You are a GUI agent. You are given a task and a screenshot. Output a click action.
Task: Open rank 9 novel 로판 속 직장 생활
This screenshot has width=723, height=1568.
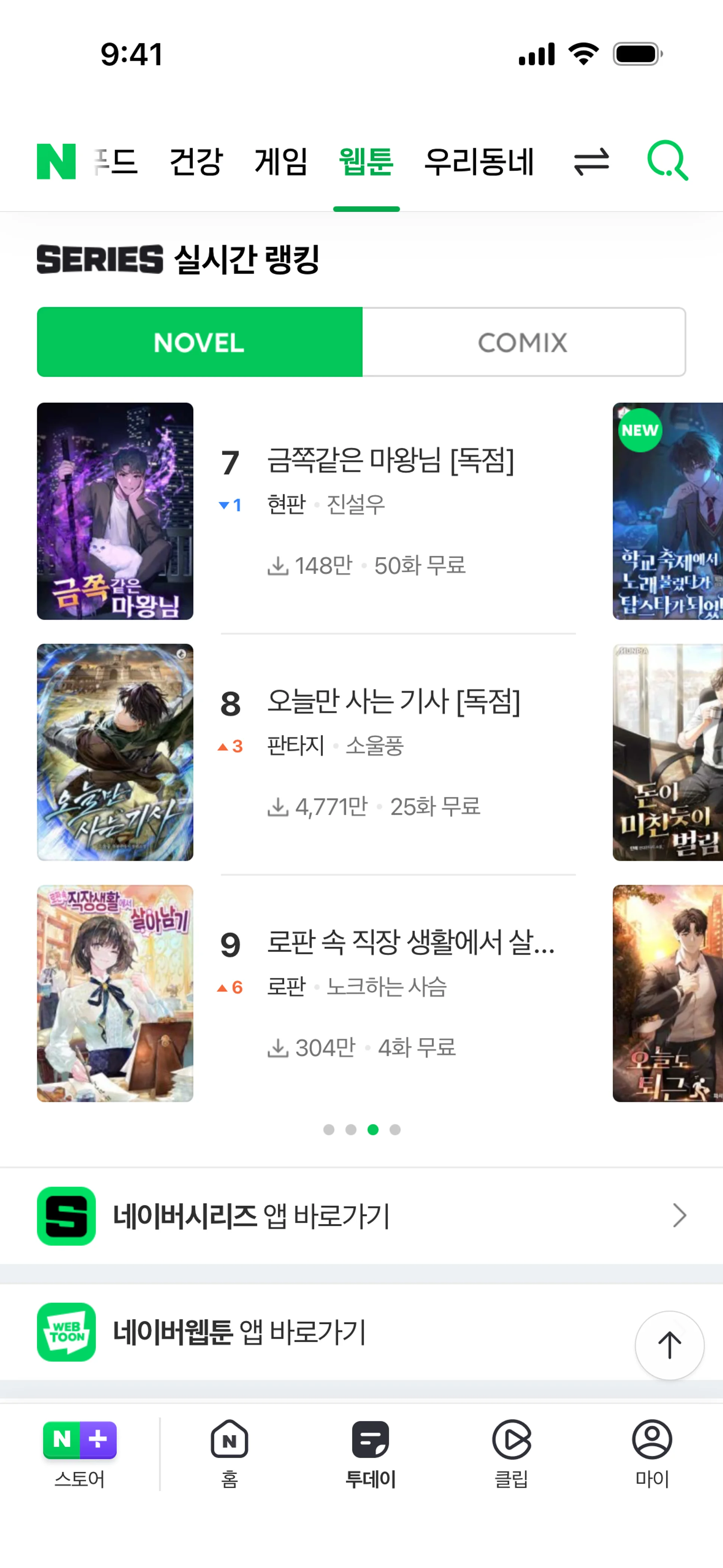click(x=410, y=943)
